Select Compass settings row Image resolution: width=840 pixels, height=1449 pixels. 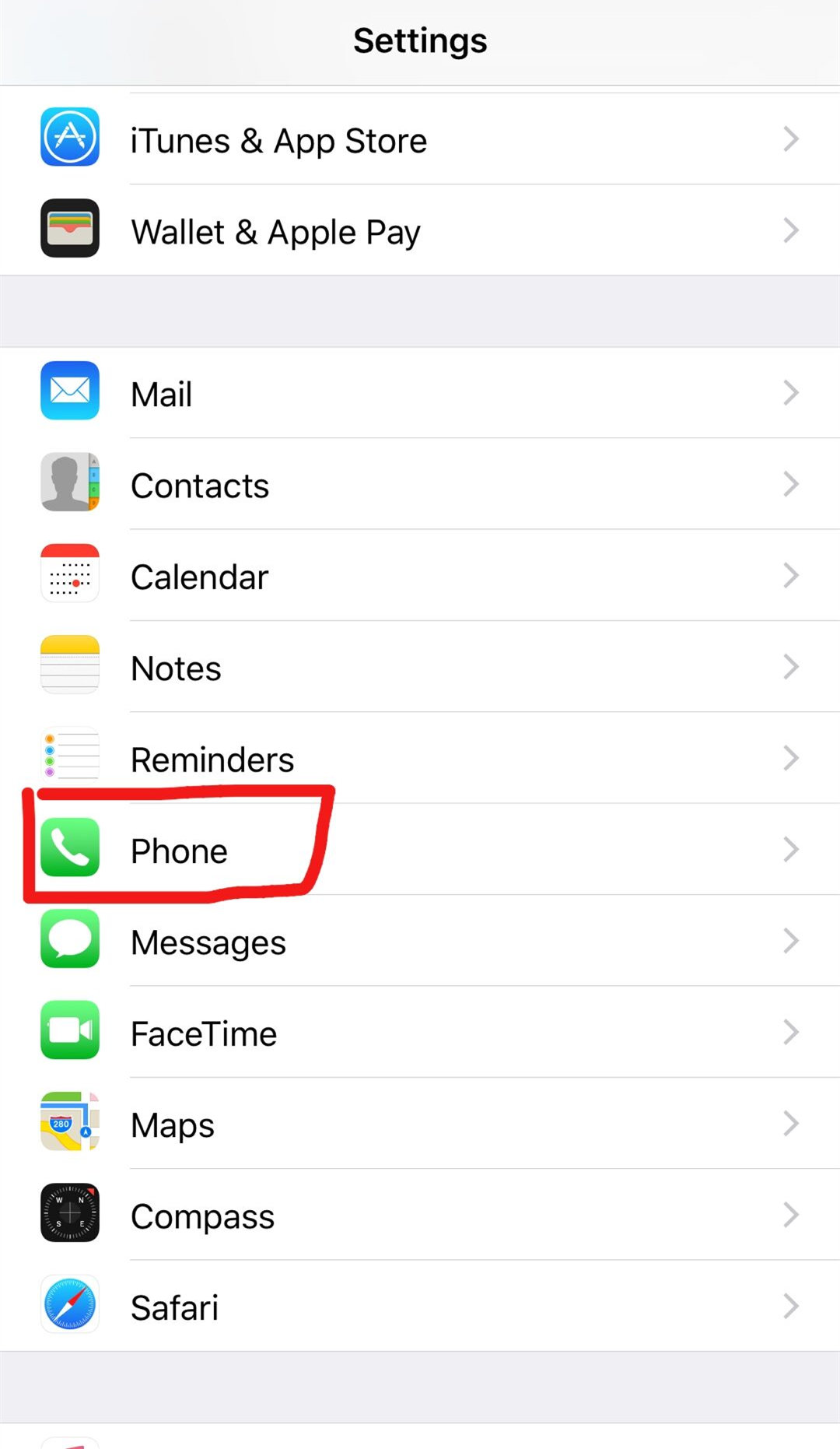(420, 1216)
